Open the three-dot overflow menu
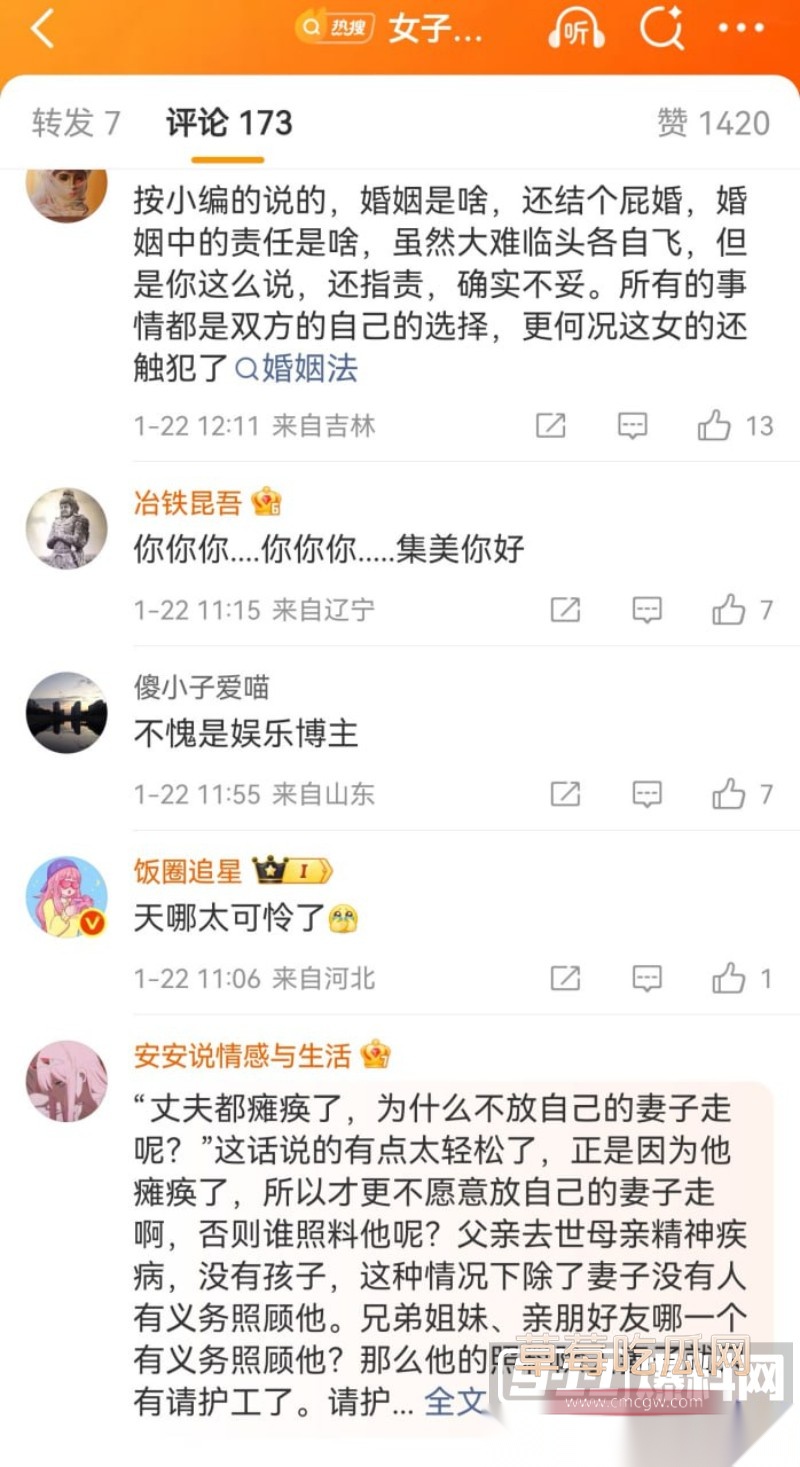800x1467 pixels. coord(741,29)
